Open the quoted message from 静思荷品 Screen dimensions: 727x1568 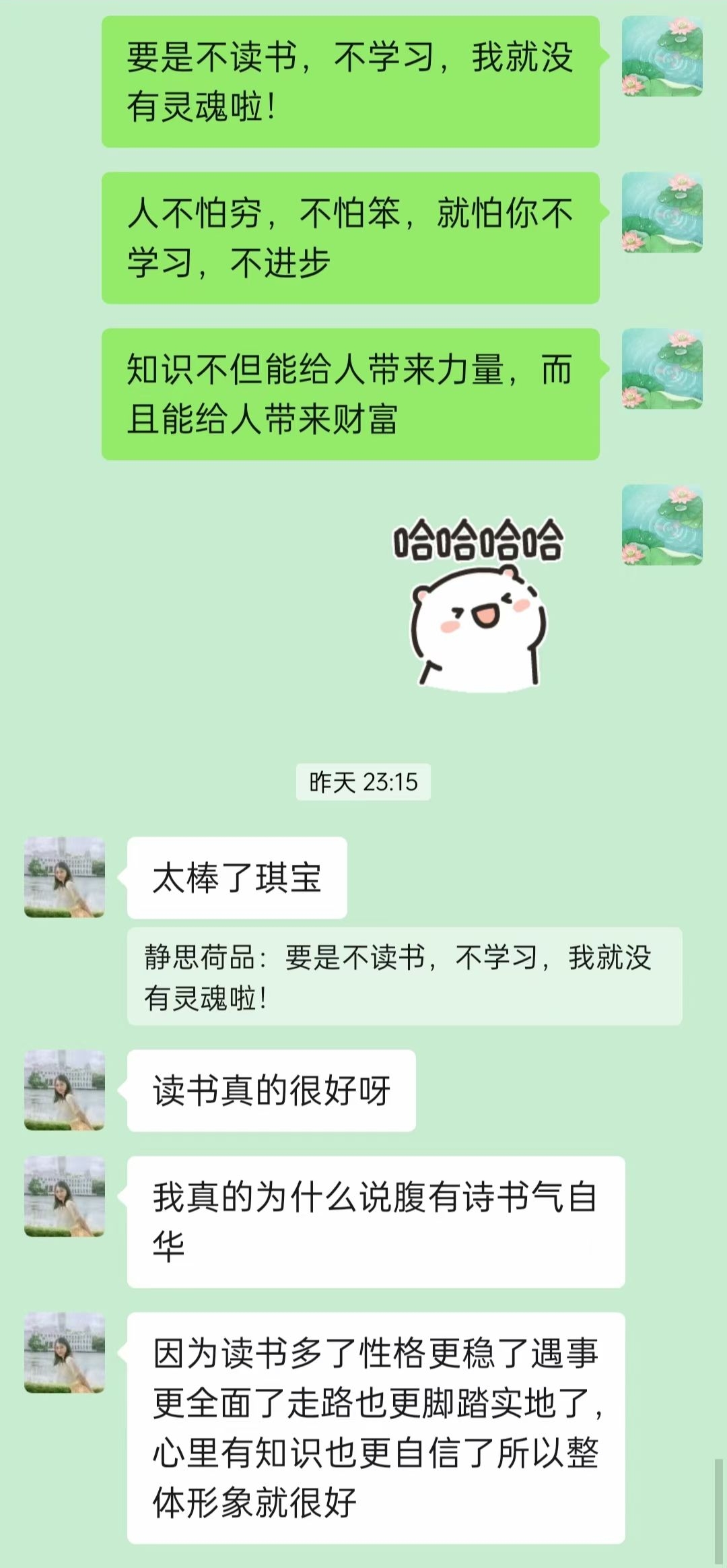click(404, 977)
